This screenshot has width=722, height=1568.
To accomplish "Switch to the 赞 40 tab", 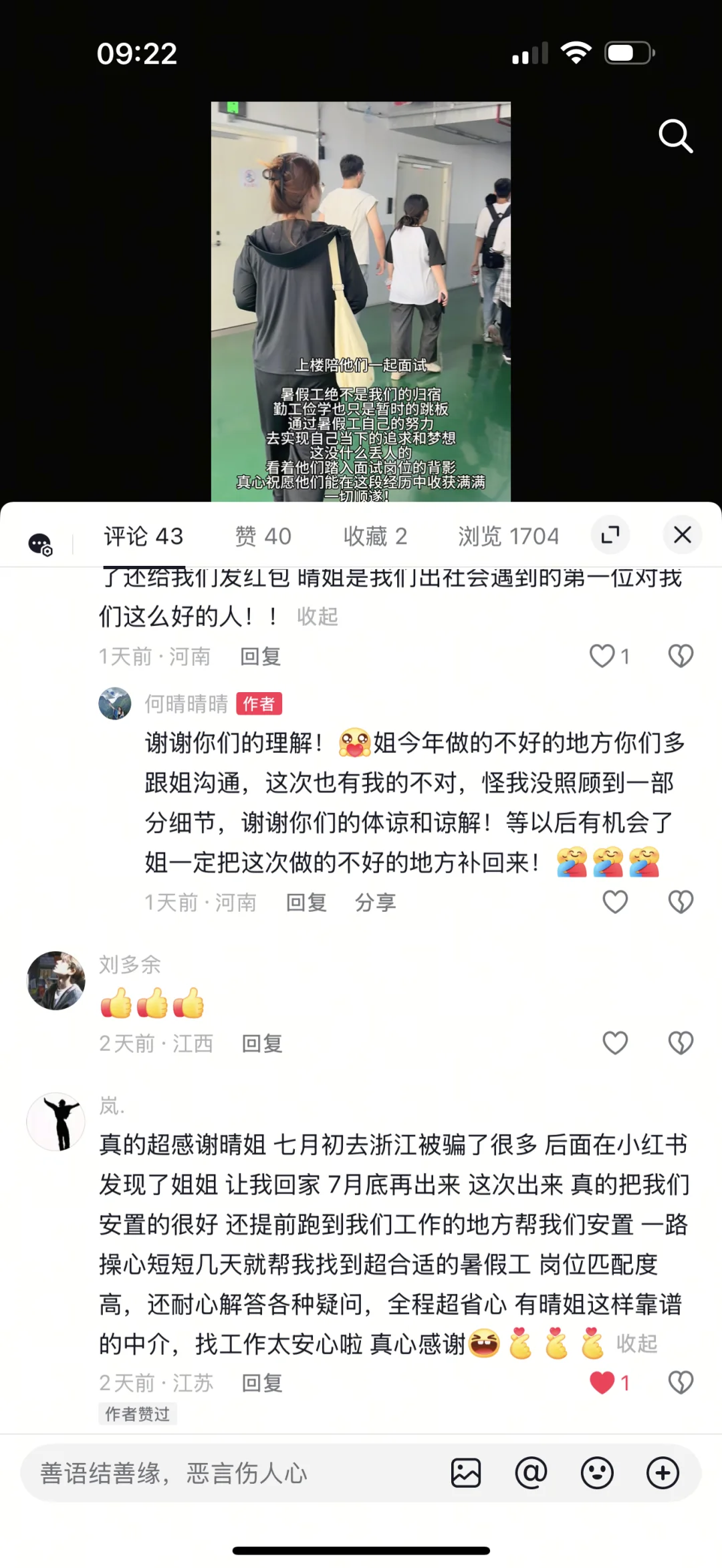I will [x=263, y=536].
